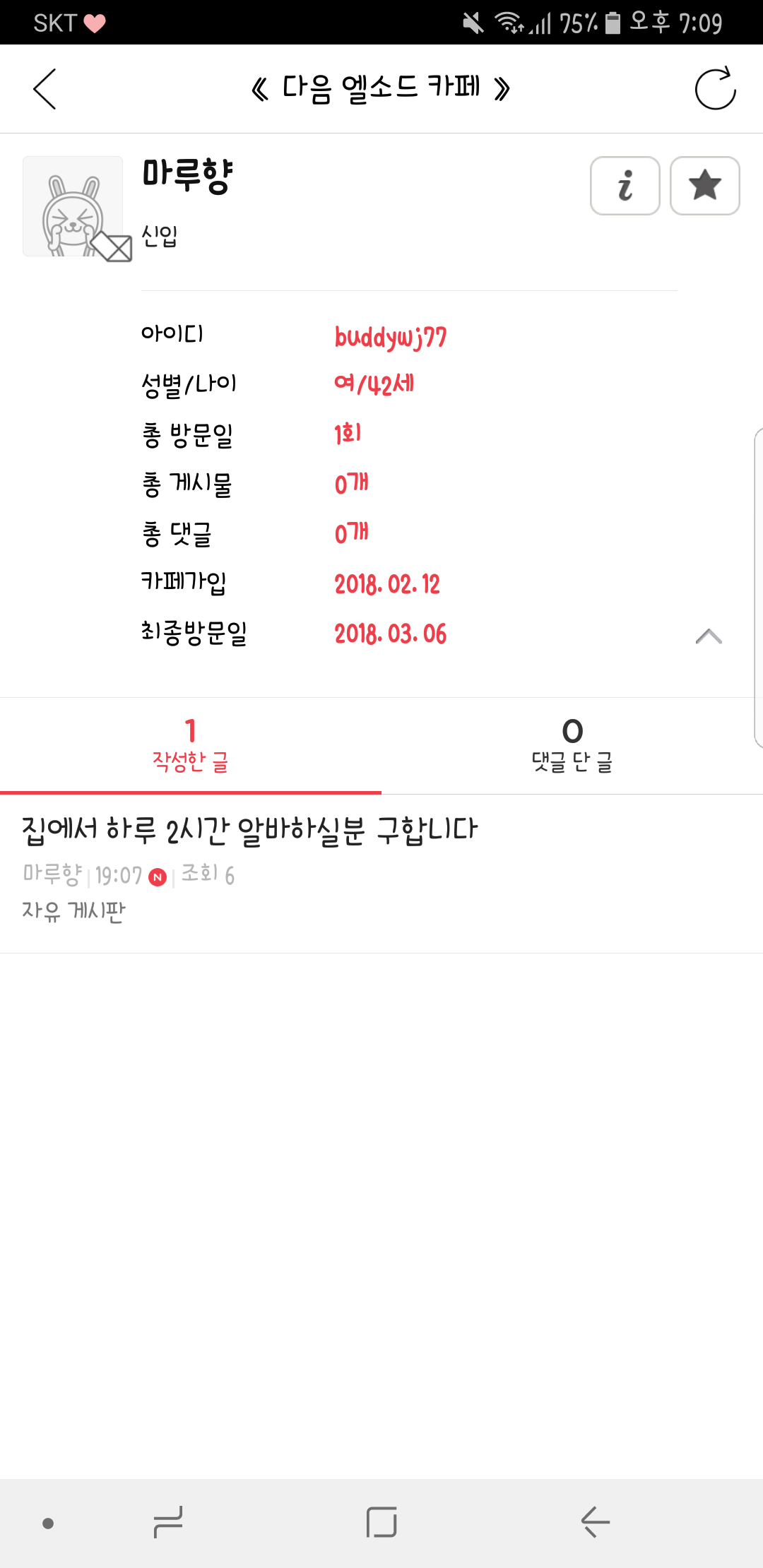Image resolution: width=763 pixels, height=1568 pixels.
Task: Collapse the profile details chevron
Action: [x=709, y=636]
